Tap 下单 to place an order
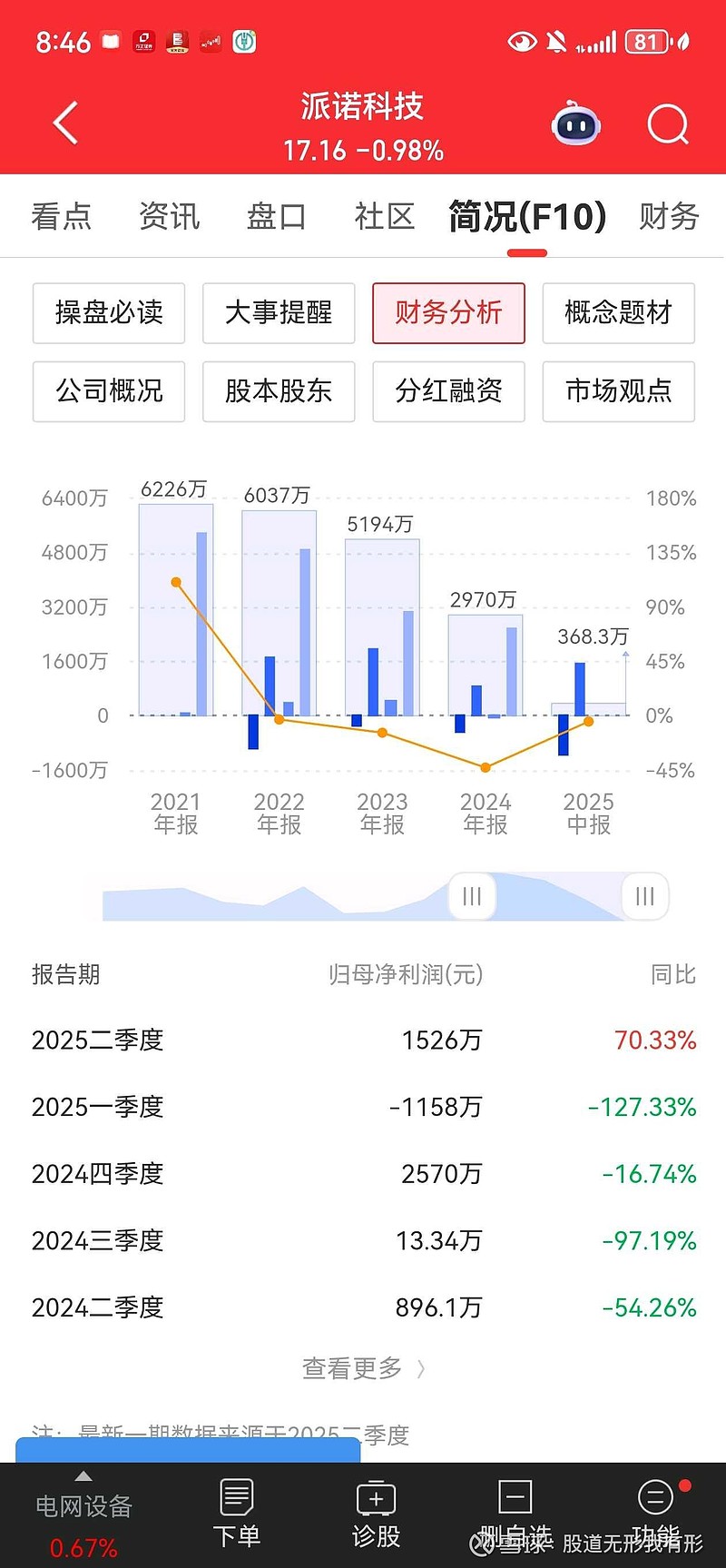 pos(237,1514)
